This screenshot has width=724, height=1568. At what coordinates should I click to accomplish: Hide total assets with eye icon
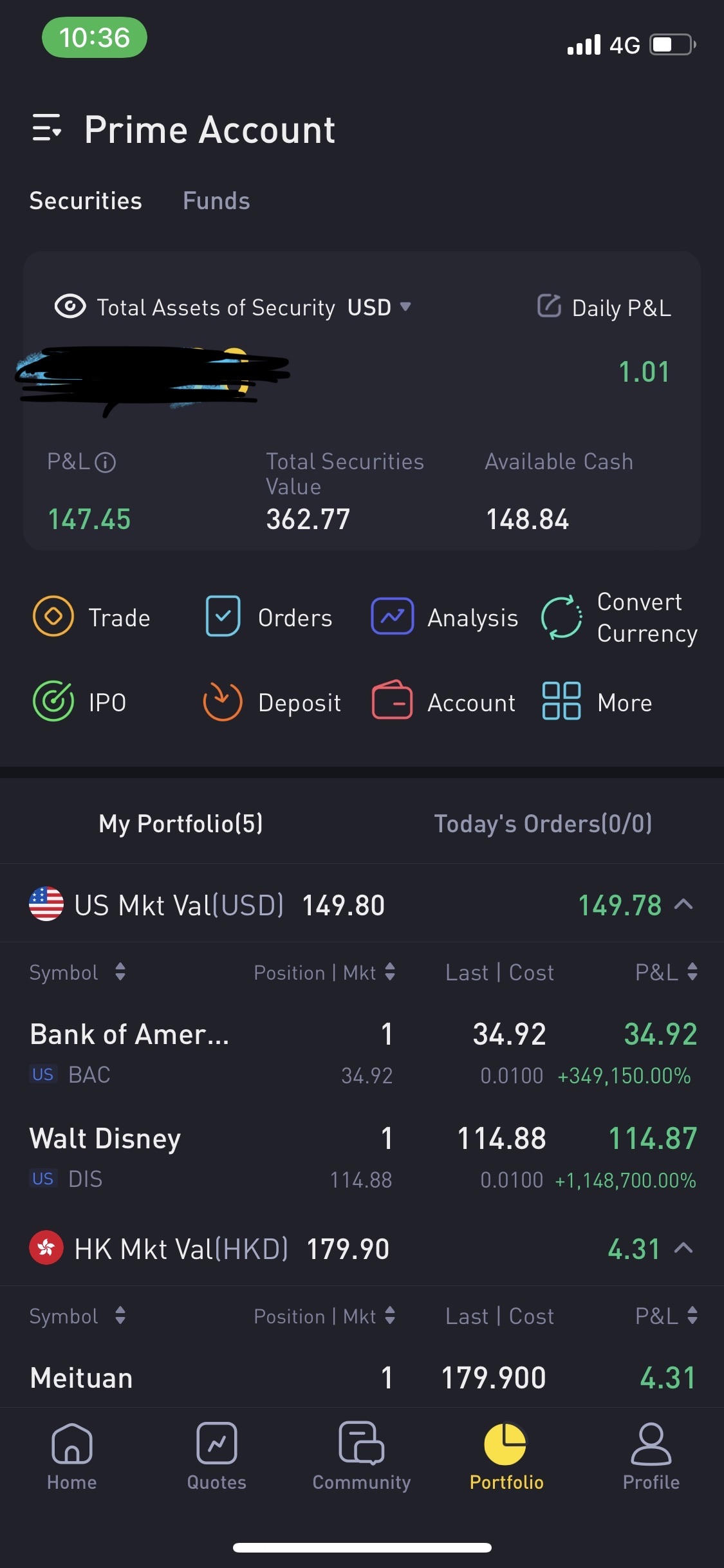click(x=70, y=306)
